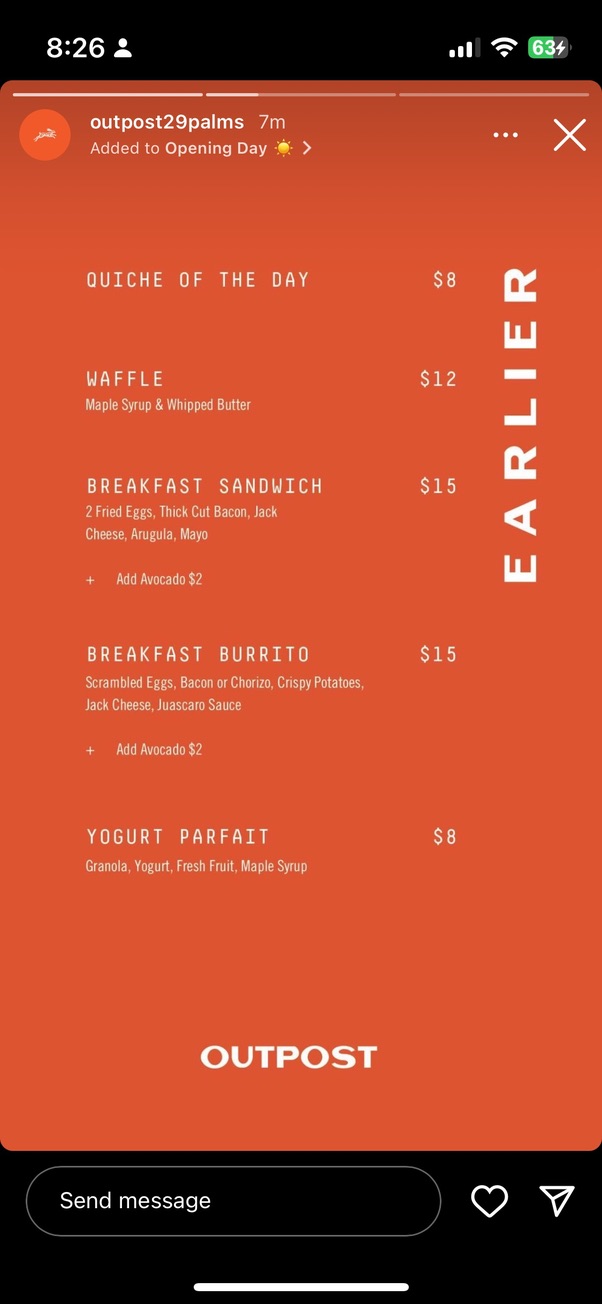
Task: Open the outpost29palms username link
Action: 167,122
